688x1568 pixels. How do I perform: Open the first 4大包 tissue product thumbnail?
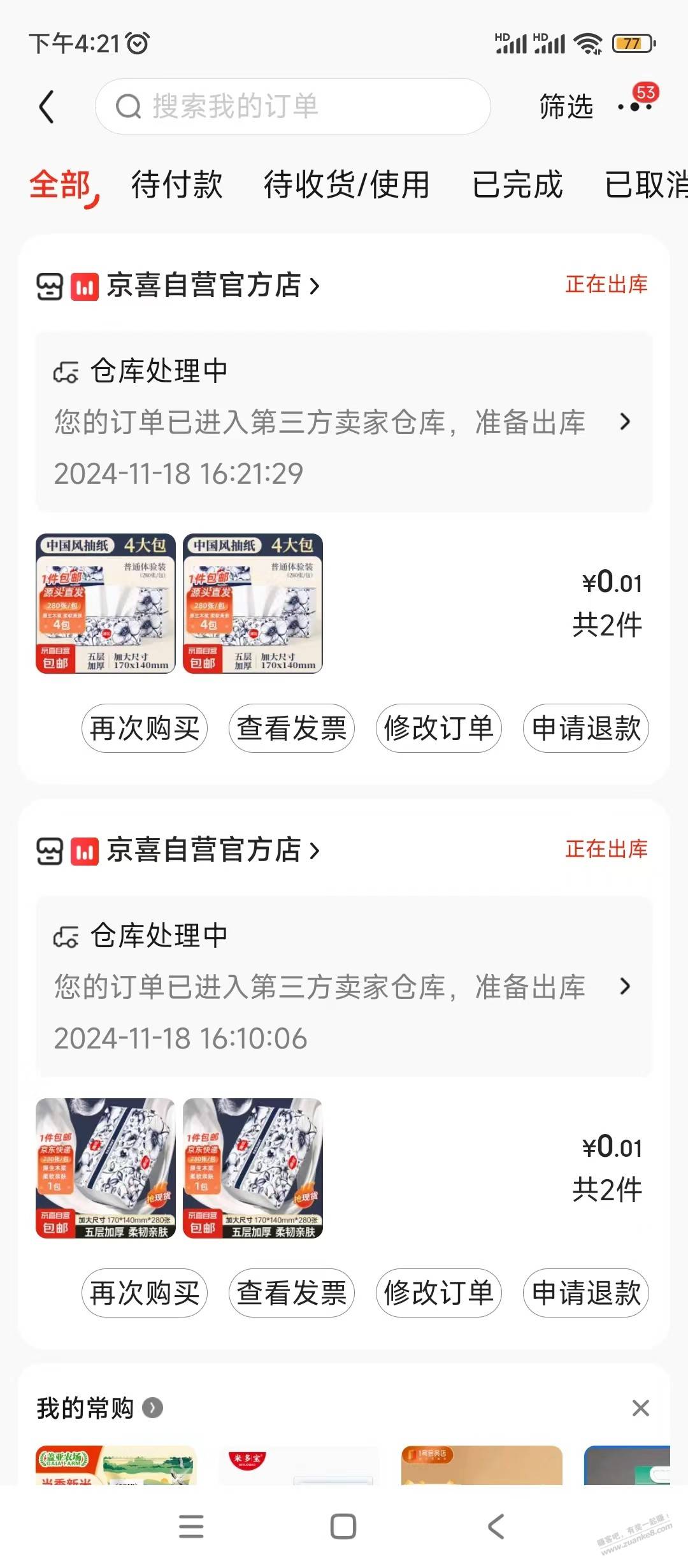106,604
